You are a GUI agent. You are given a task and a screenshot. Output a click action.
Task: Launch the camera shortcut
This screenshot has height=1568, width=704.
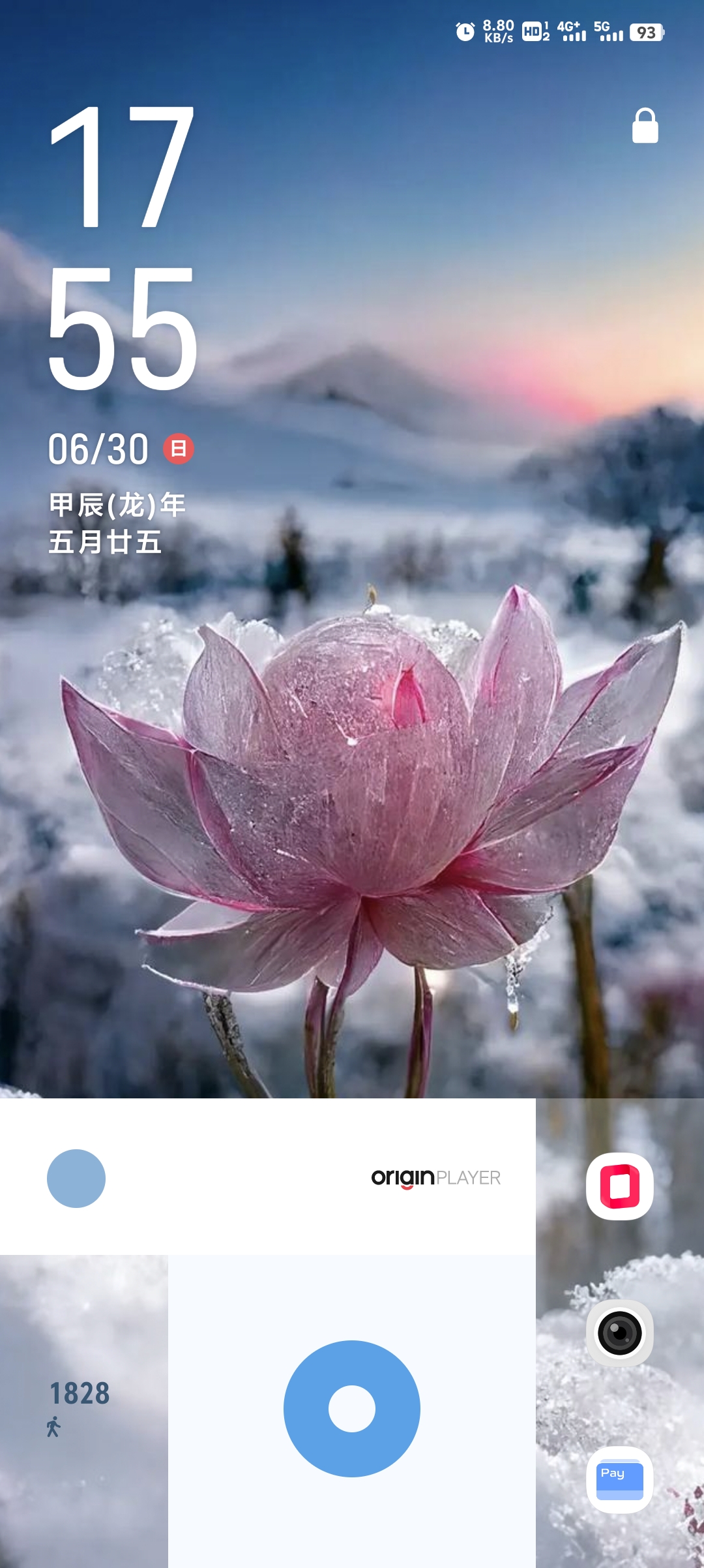pyautogui.click(x=619, y=1333)
